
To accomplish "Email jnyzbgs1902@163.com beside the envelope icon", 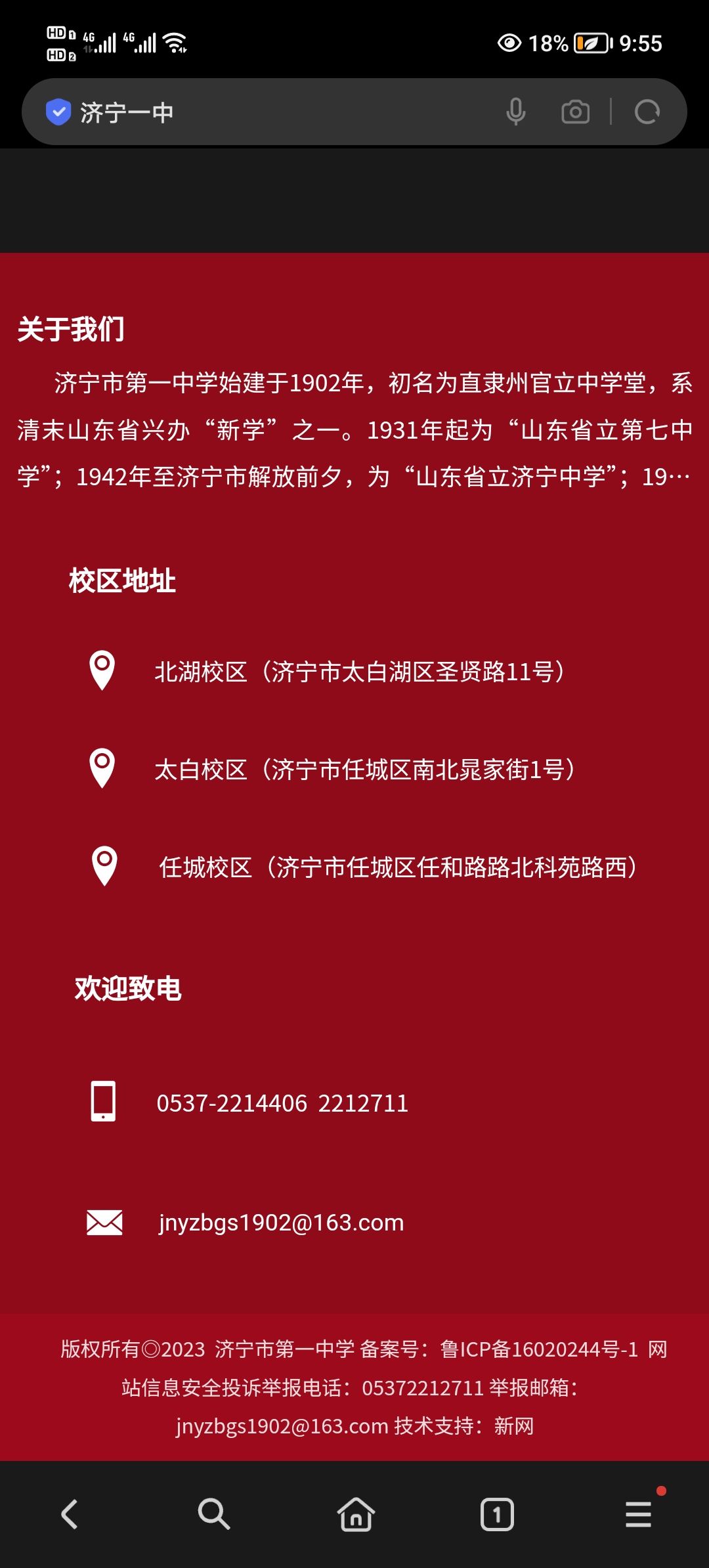I will 281,1223.
